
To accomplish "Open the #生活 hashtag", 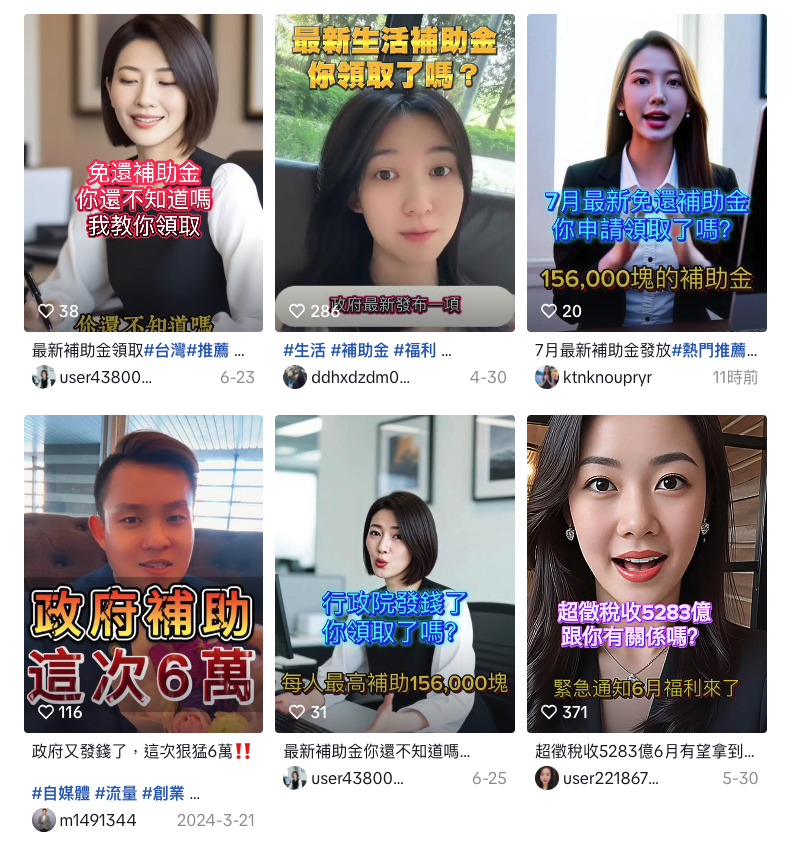I will coord(304,350).
